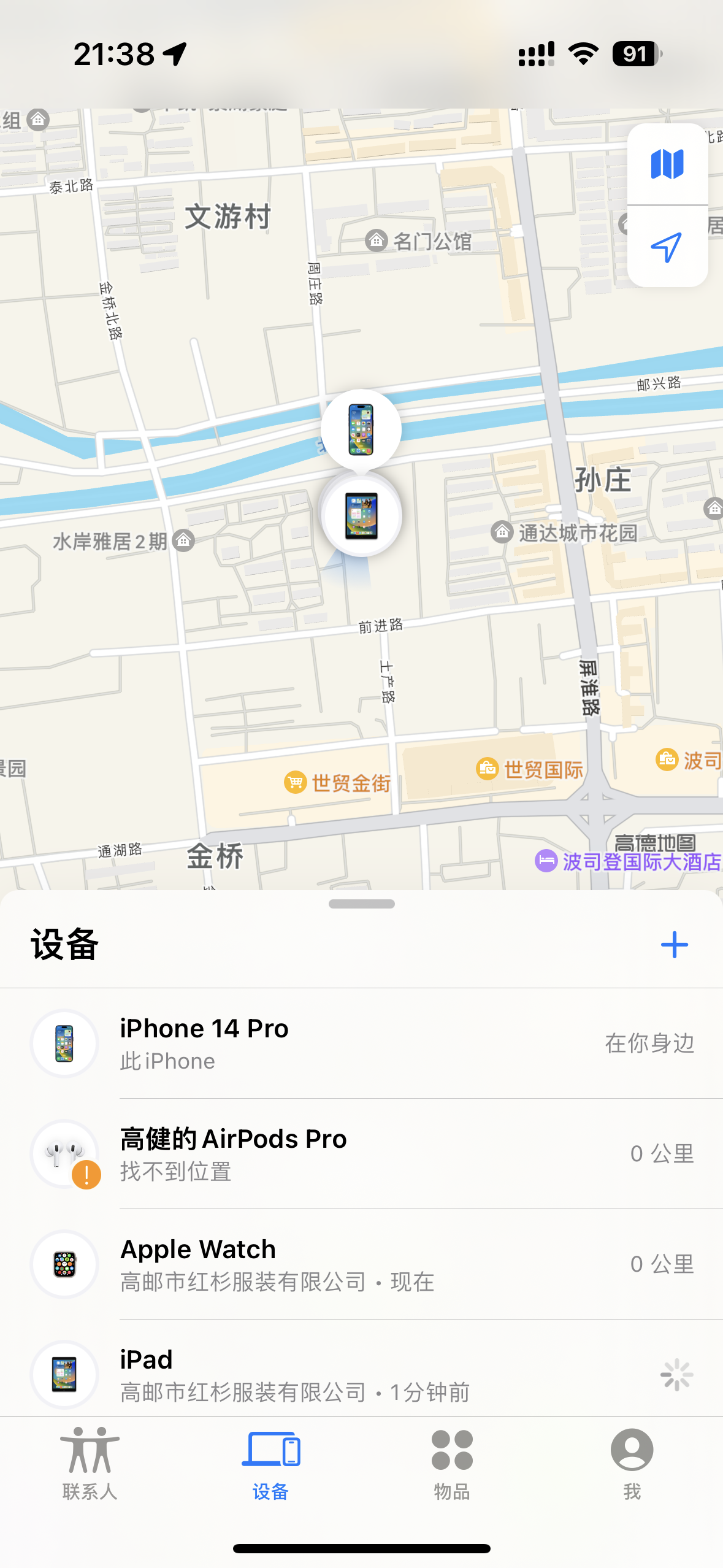Viewport: 723px width, 1568px height.
Task: Open iPhone 14 Pro device details
Action: click(x=361, y=1043)
